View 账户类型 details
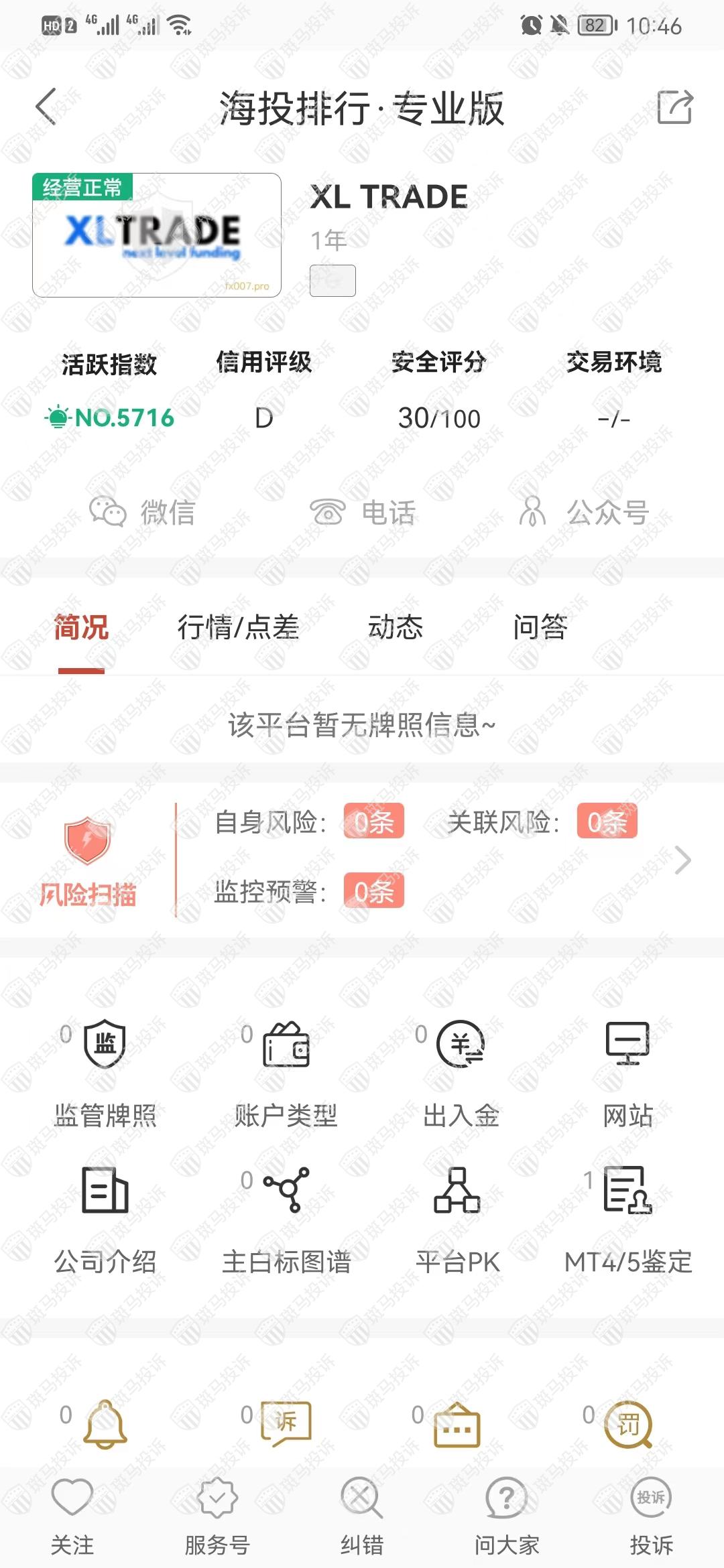Screen dimensions: 724x1568 coord(286,1072)
